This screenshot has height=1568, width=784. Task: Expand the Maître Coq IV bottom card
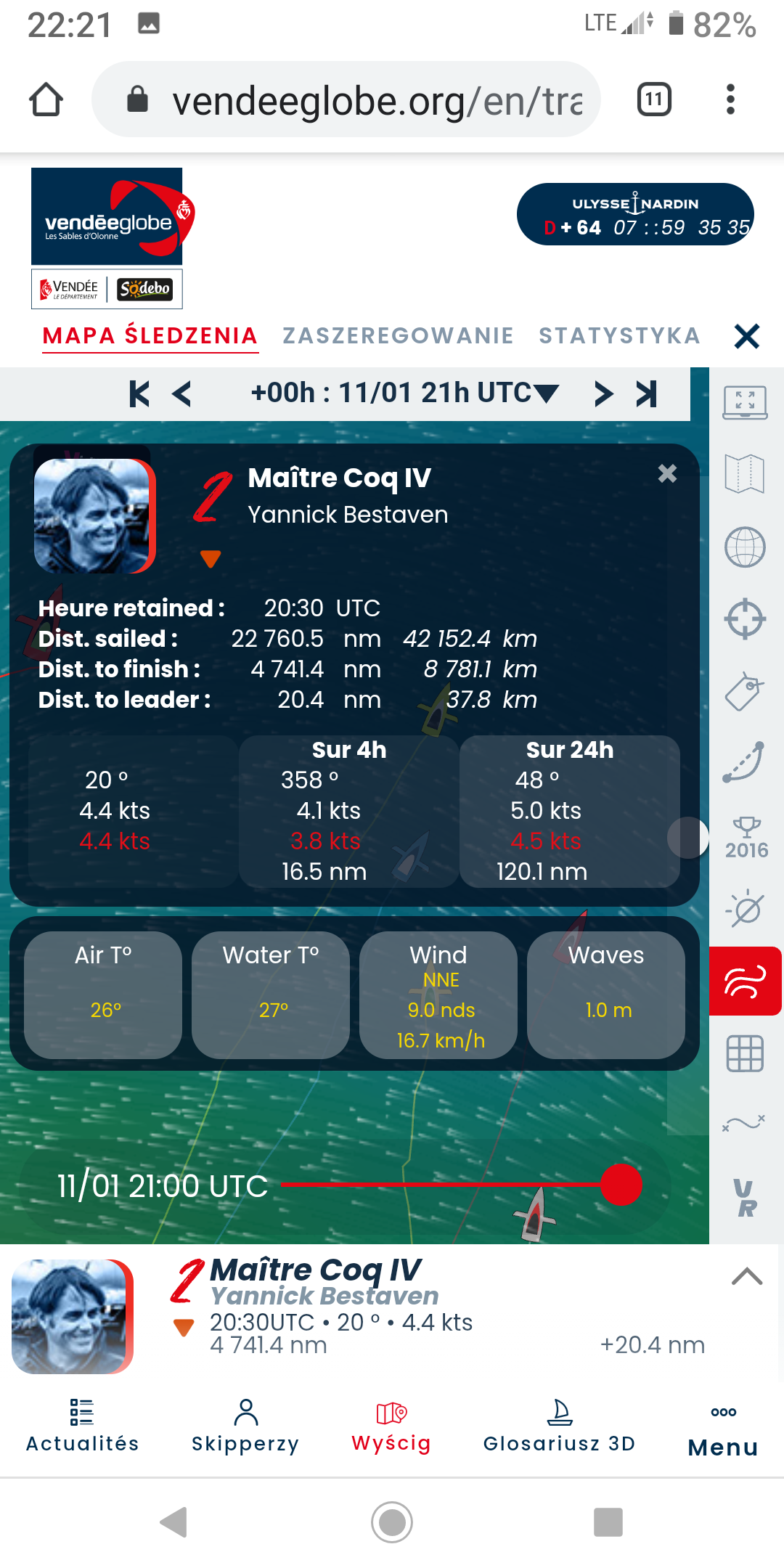coord(747,1275)
